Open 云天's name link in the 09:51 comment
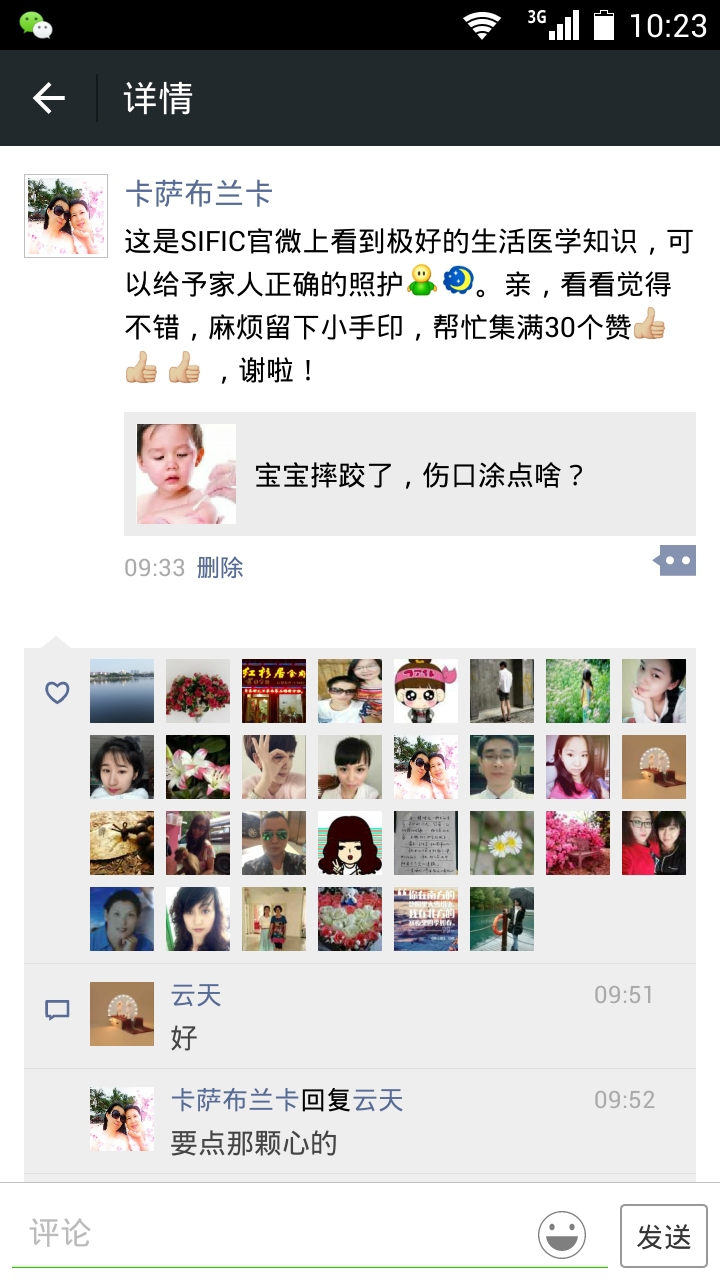The height and width of the screenshot is (1280, 720). click(x=196, y=995)
